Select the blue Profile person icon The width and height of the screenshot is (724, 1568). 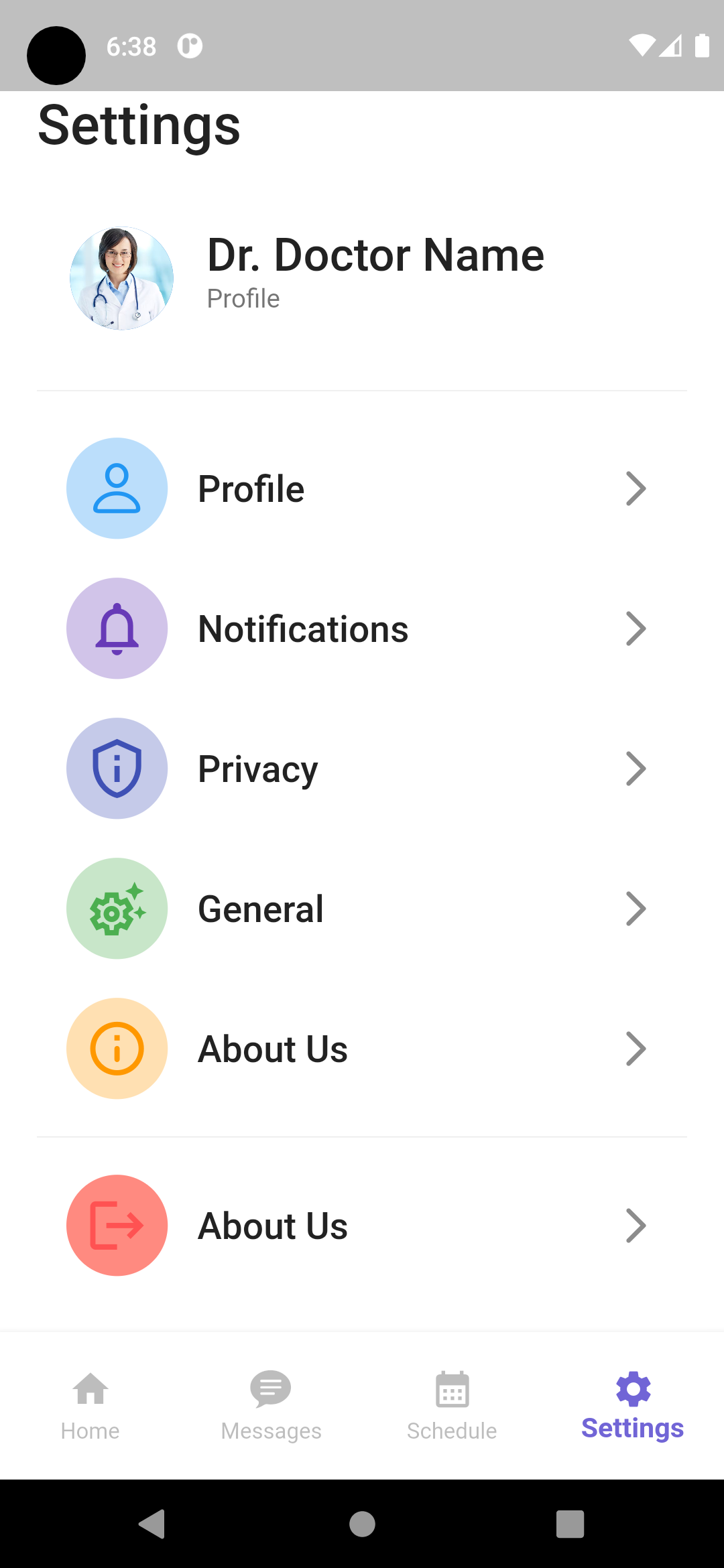click(117, 488)
